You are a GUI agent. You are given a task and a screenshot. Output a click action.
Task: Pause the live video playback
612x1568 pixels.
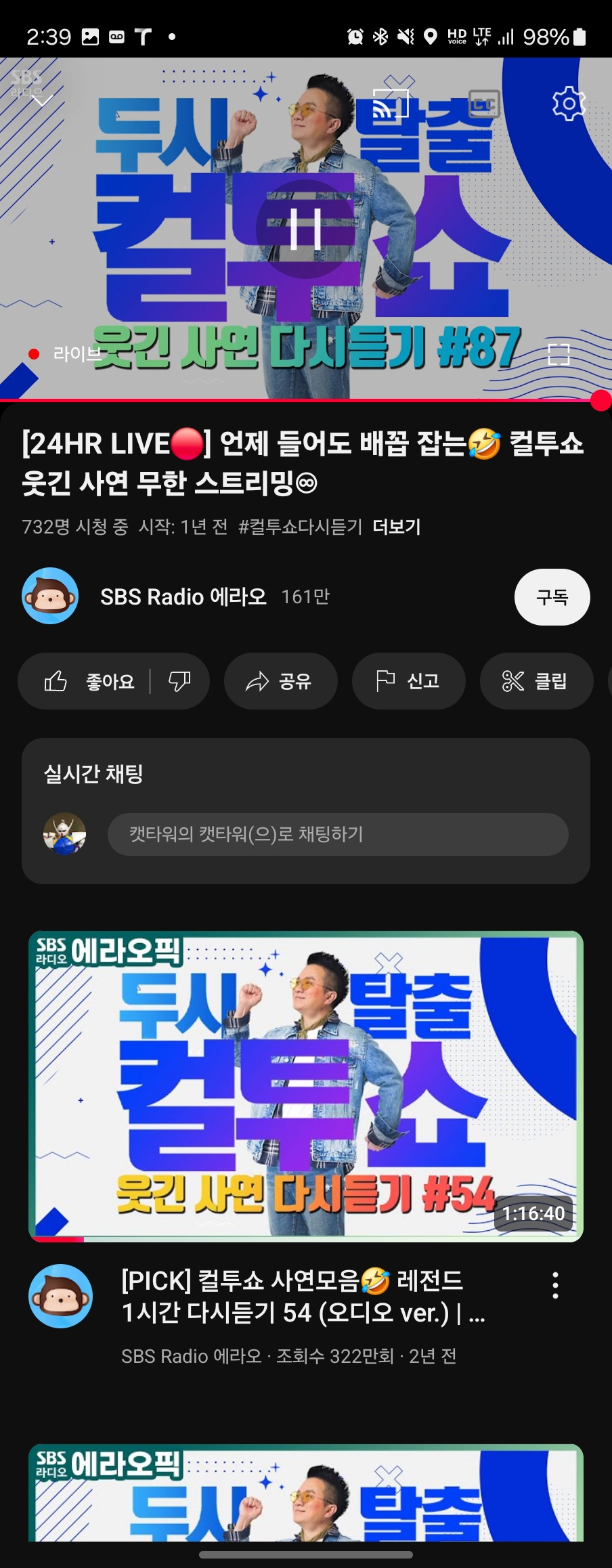(x=305, y=229)
